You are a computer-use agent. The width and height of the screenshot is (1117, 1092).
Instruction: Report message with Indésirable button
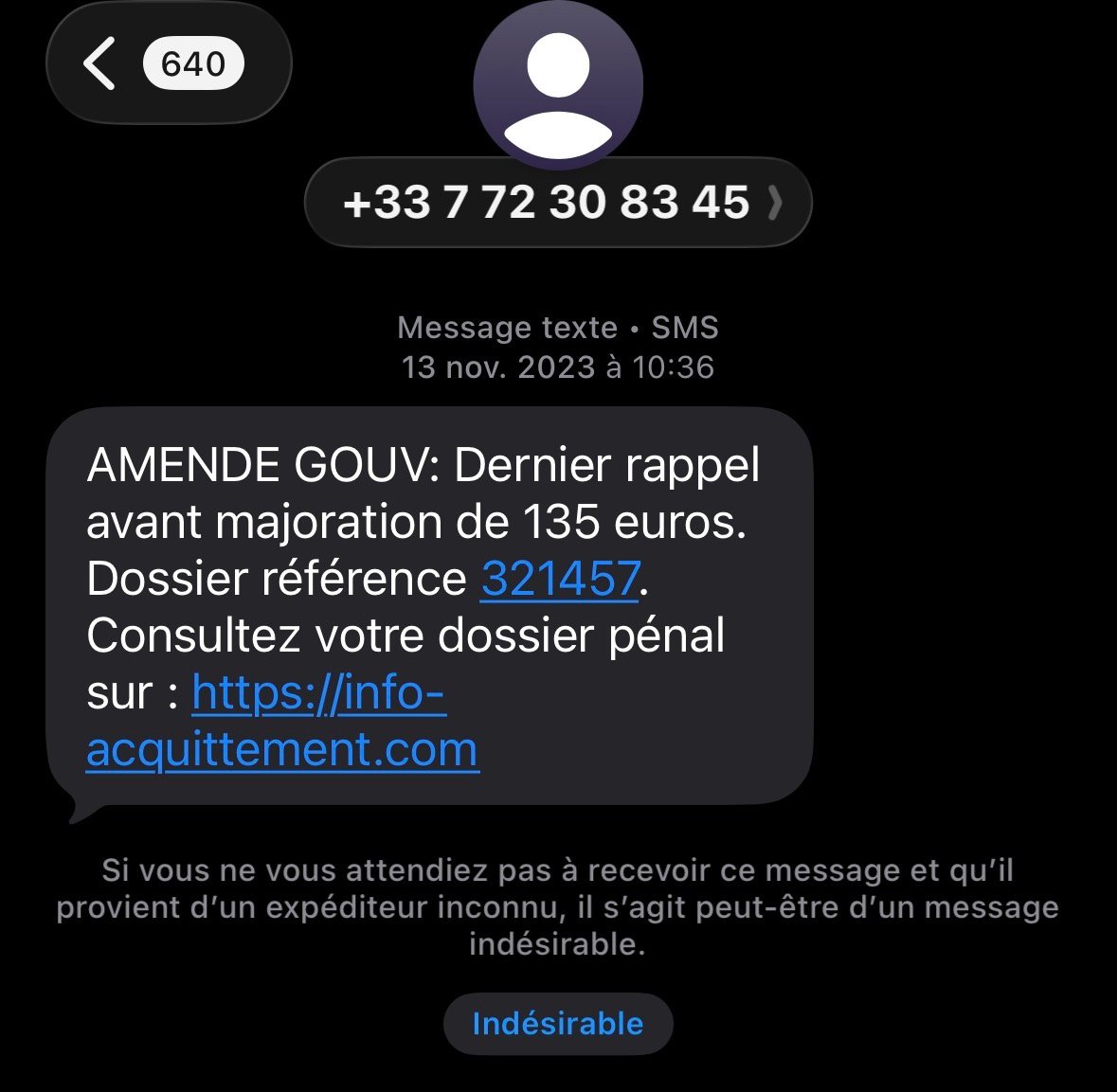point(558,1024)
